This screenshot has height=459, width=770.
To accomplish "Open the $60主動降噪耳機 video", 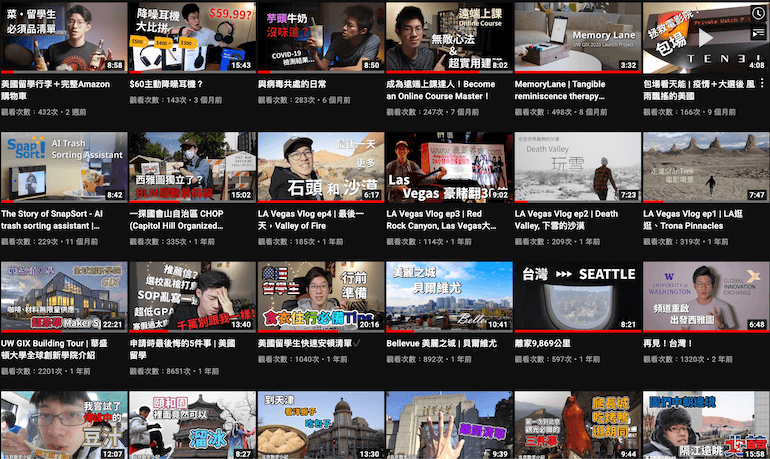I will (191, 37).
